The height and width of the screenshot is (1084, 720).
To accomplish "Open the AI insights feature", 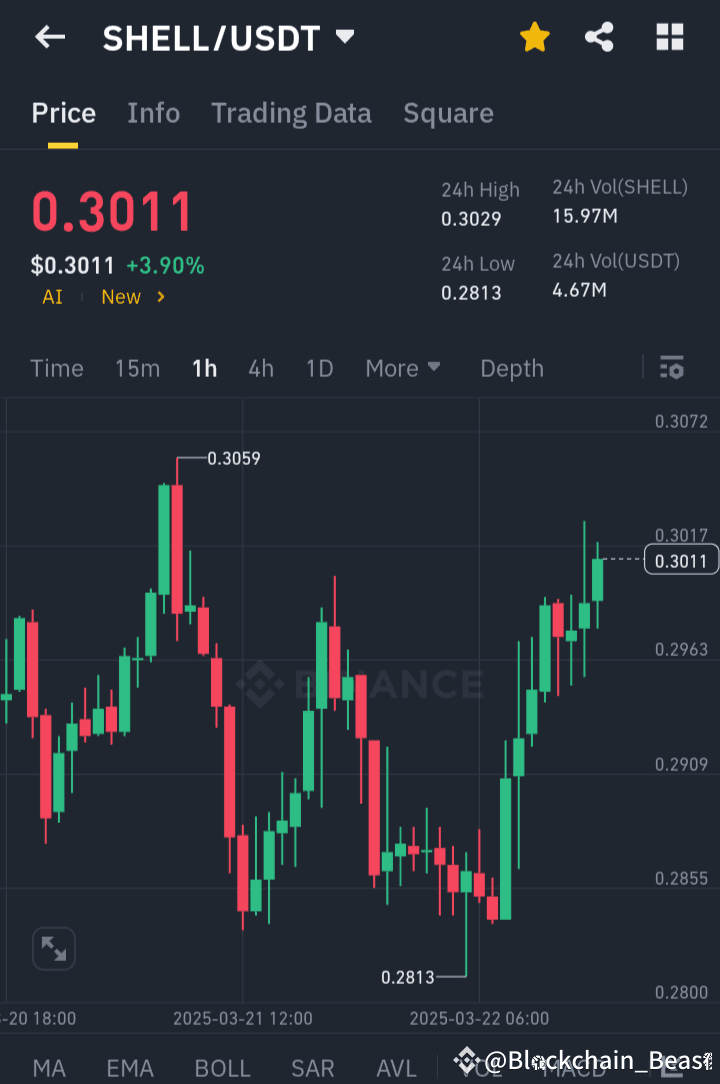I will (x=51, y=297).
